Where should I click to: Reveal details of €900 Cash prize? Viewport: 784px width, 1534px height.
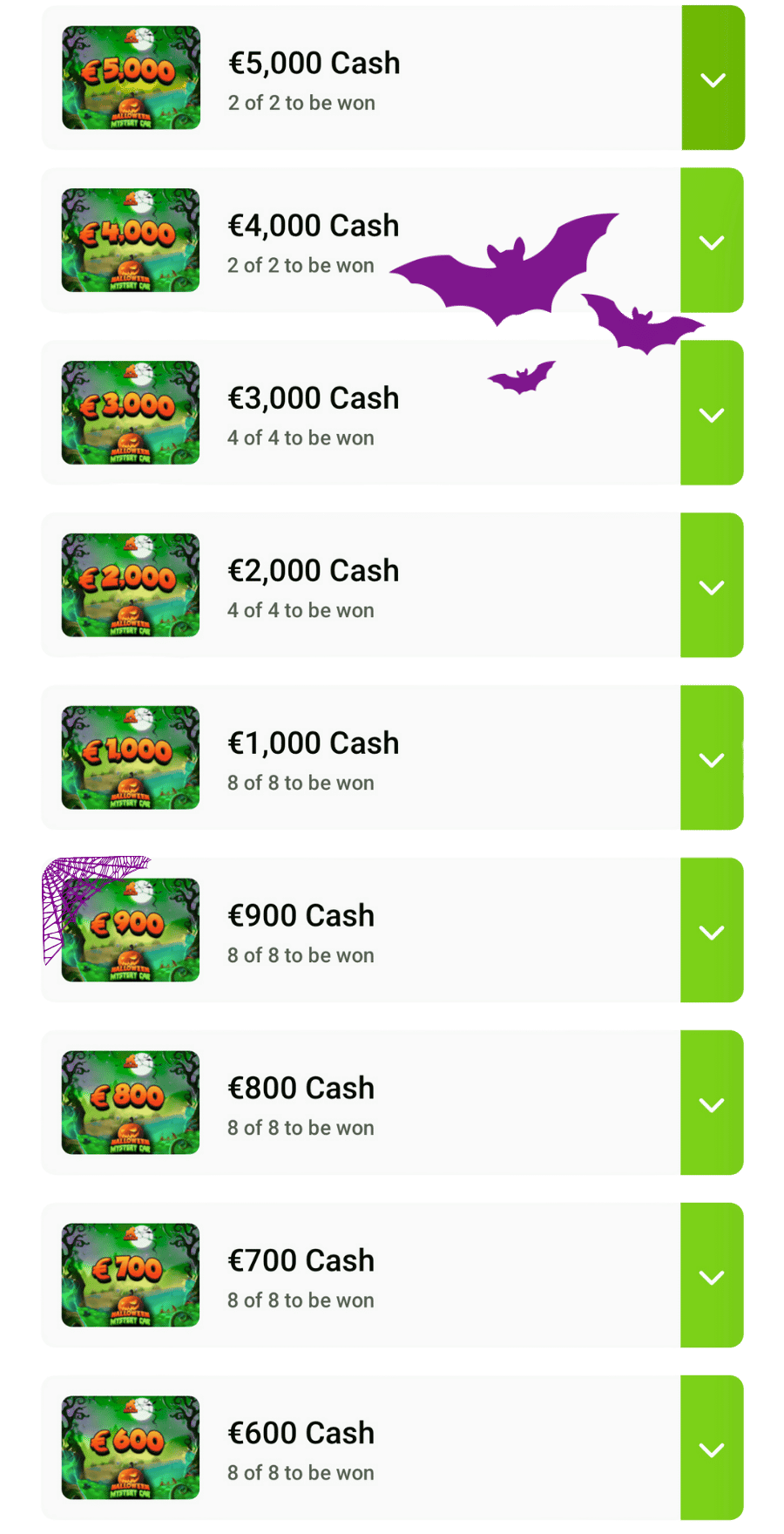pyautogui.click(x=713, y=933)
